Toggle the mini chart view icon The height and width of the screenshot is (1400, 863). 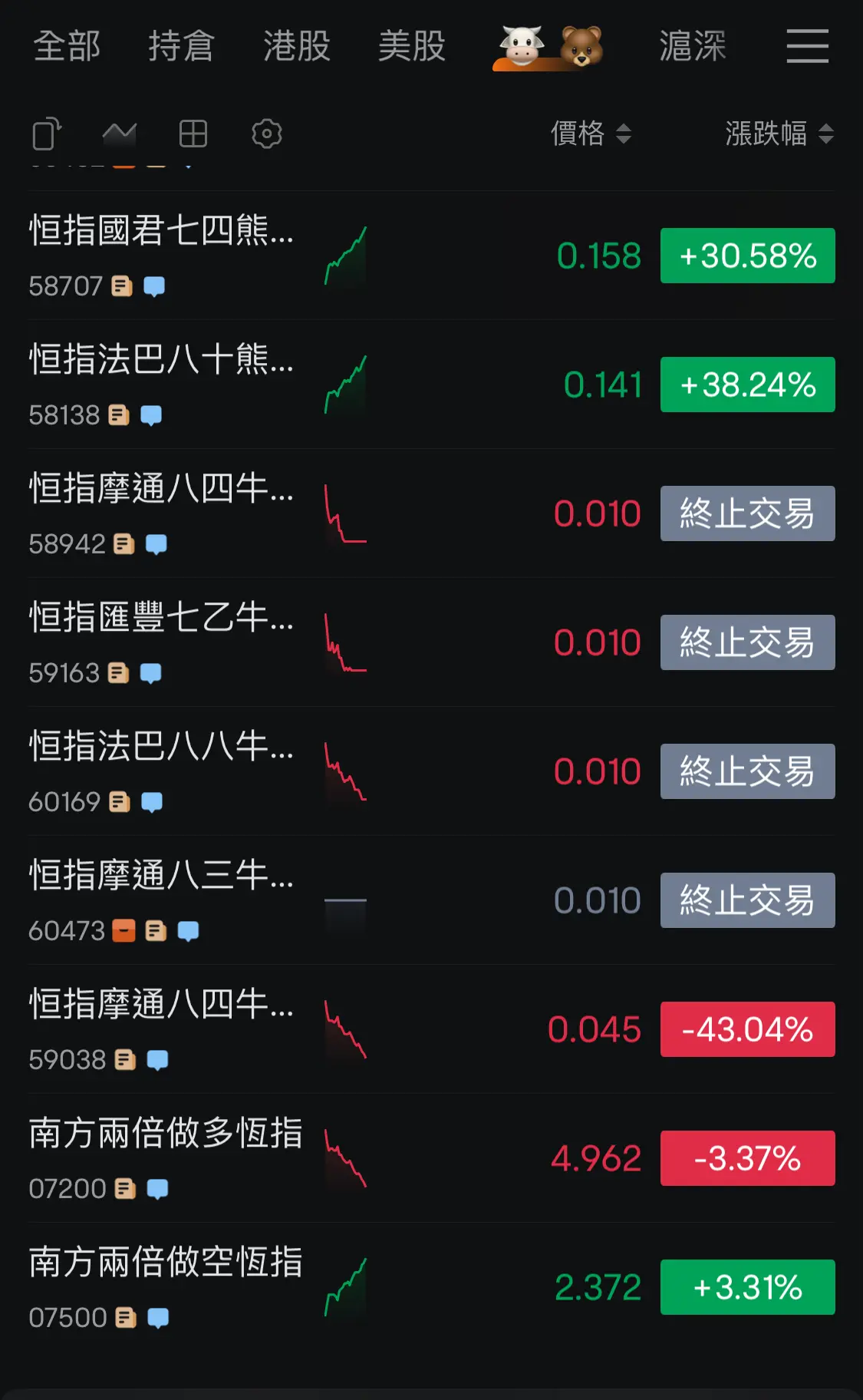[x=120, y=134]
